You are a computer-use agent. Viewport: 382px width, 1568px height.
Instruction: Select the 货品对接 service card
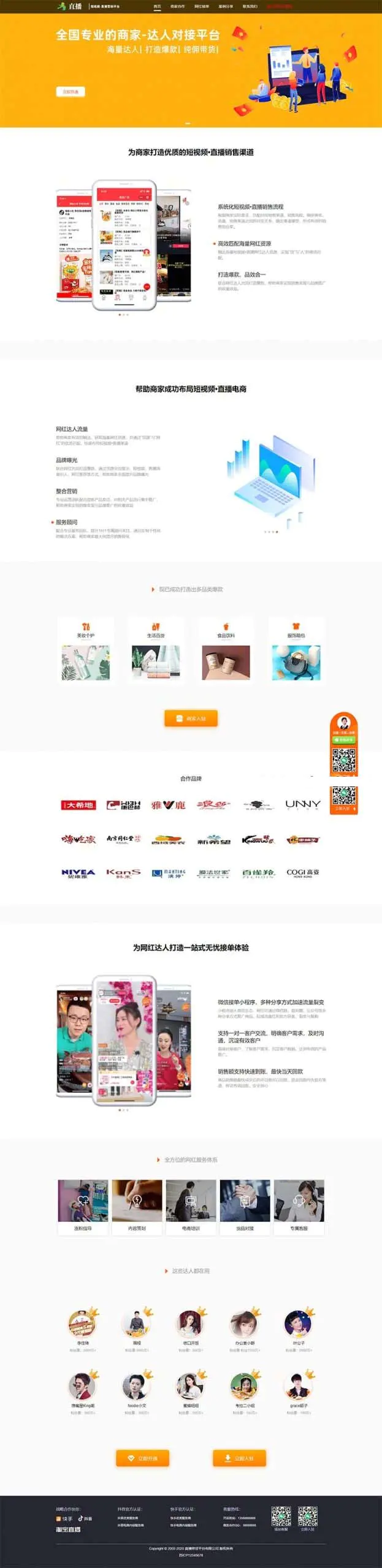coord(245,1207)
